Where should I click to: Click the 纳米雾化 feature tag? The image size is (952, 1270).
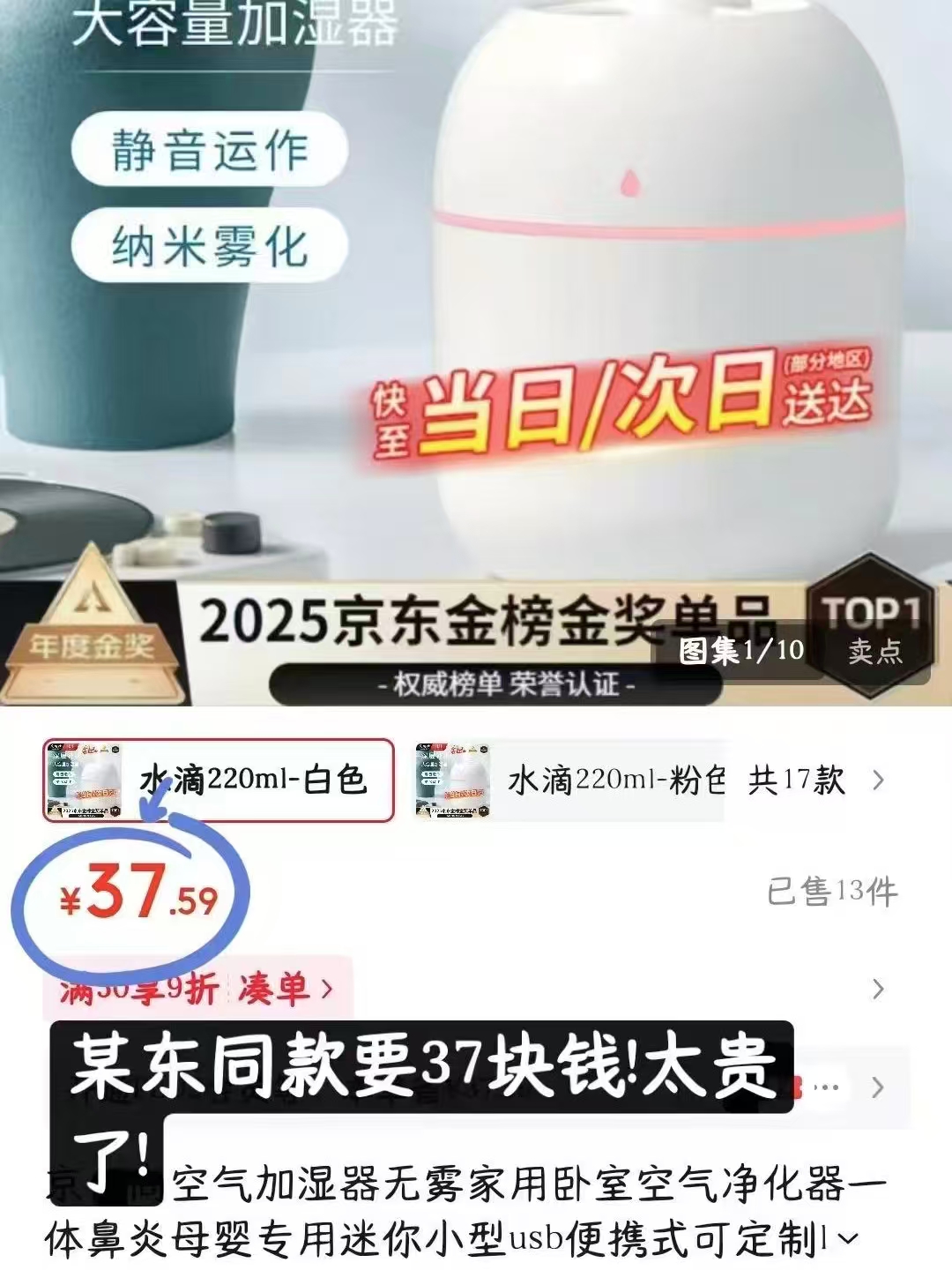(212, 245)
